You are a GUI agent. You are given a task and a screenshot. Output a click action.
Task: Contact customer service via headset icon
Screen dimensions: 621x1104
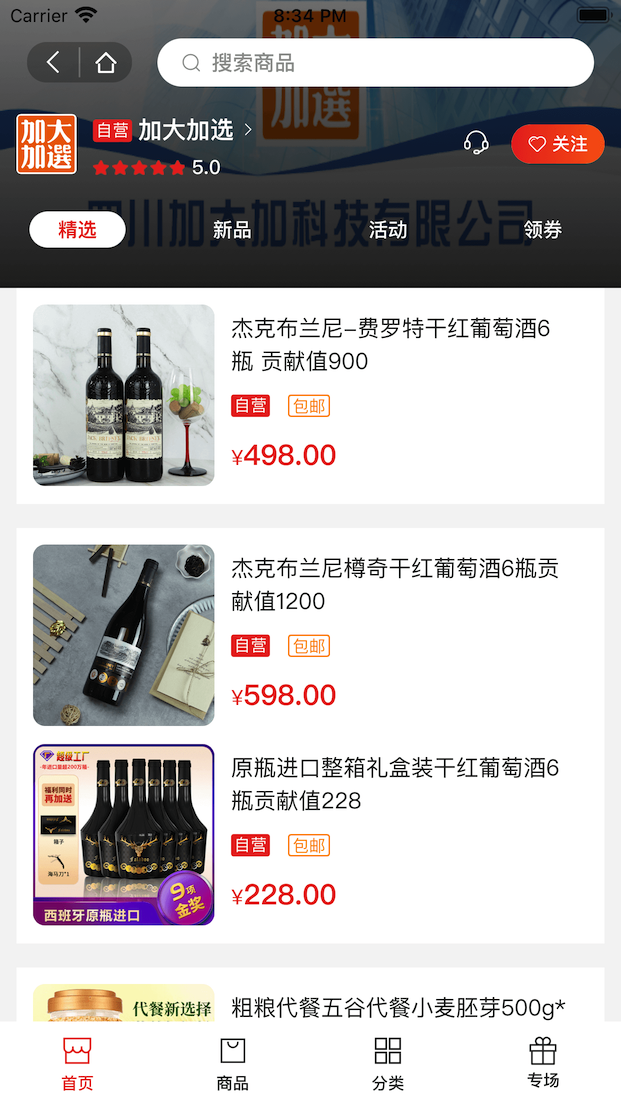476,144
